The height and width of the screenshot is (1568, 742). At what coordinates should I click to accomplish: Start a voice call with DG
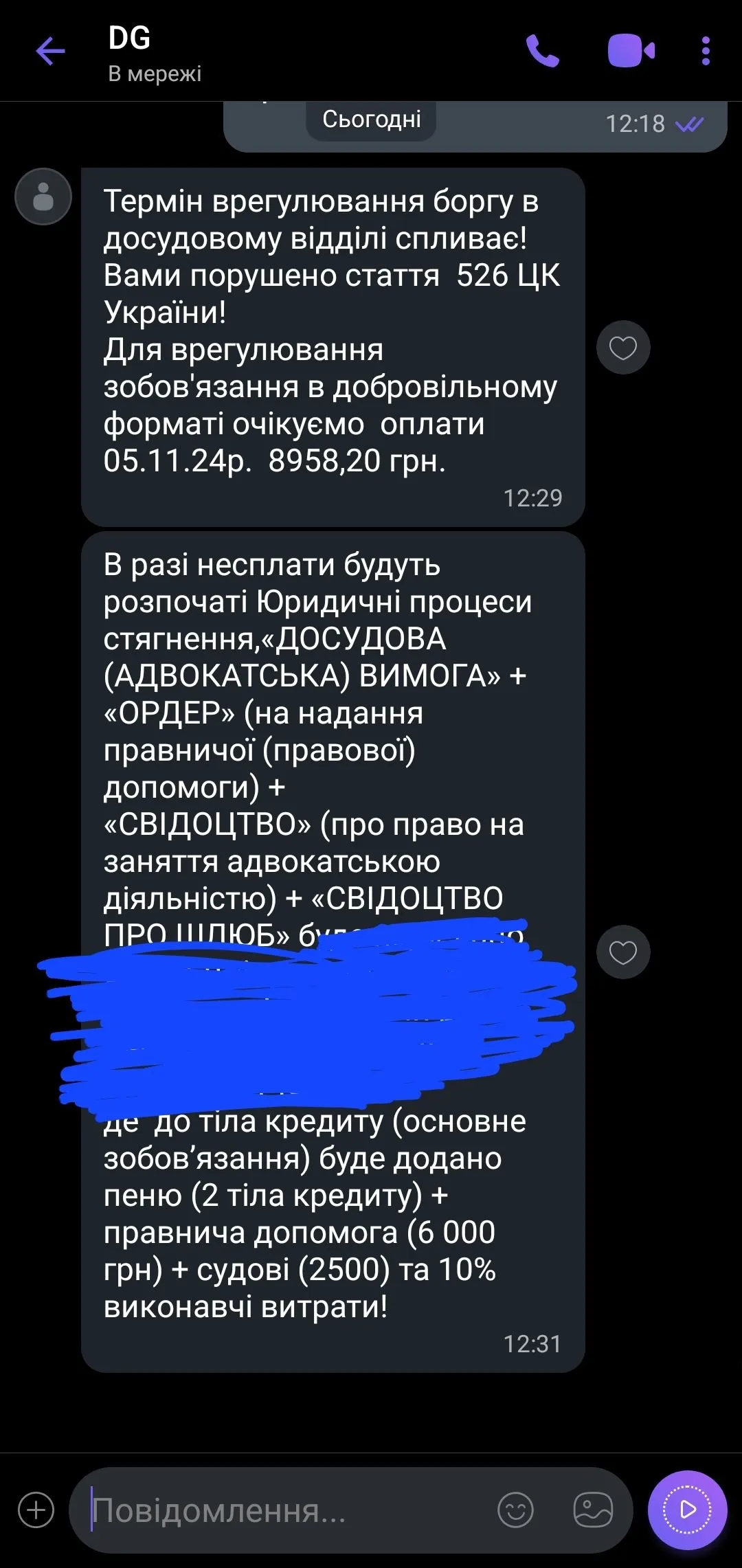coord(542,52)
